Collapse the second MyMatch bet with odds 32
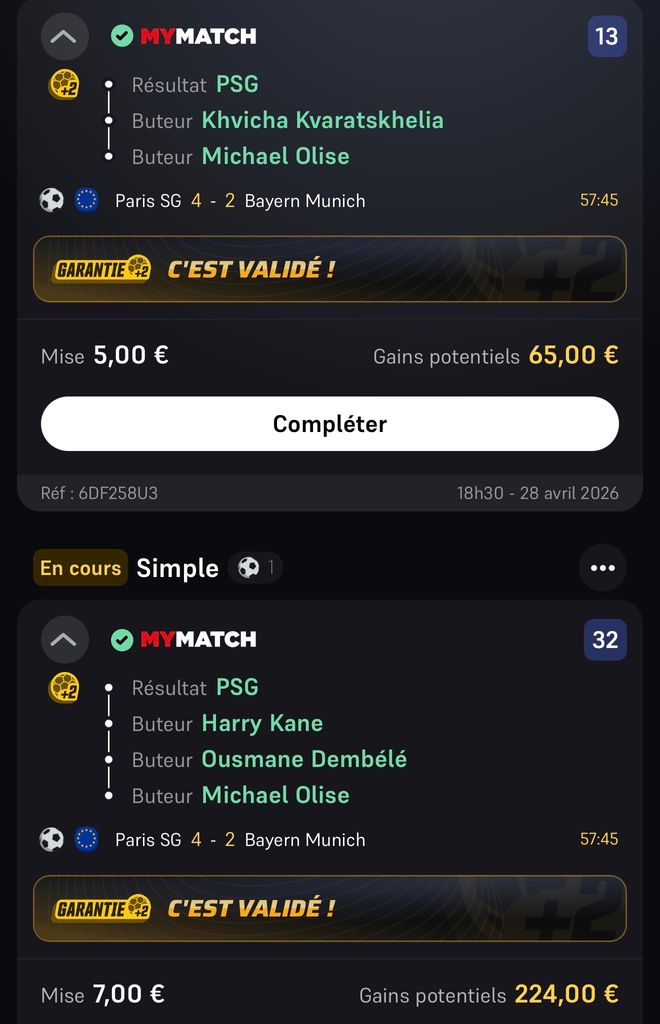Image resolution: width=660 pixels, height=1024 pixels. 63,640
